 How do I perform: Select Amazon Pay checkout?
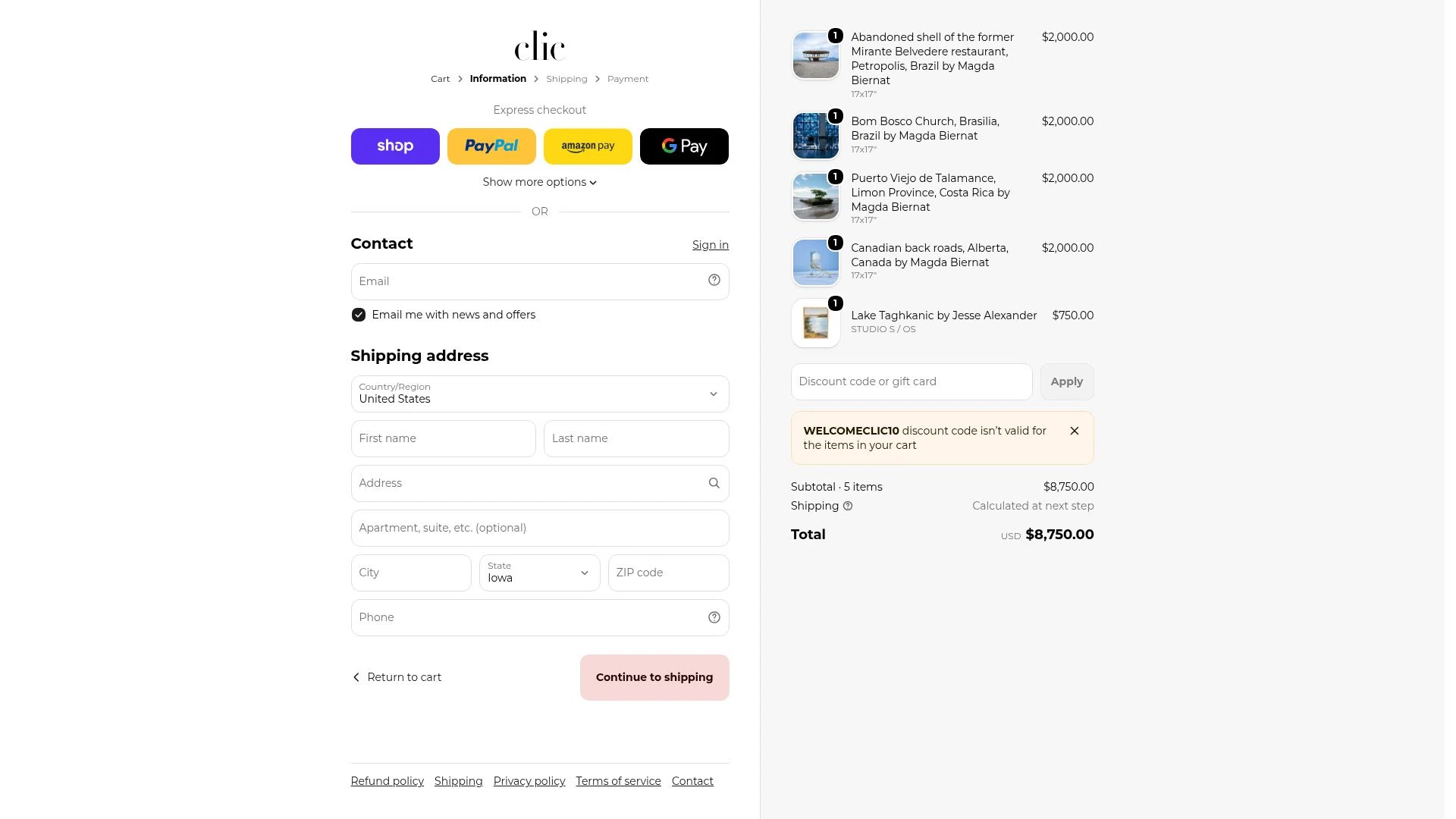click(588, 146)
